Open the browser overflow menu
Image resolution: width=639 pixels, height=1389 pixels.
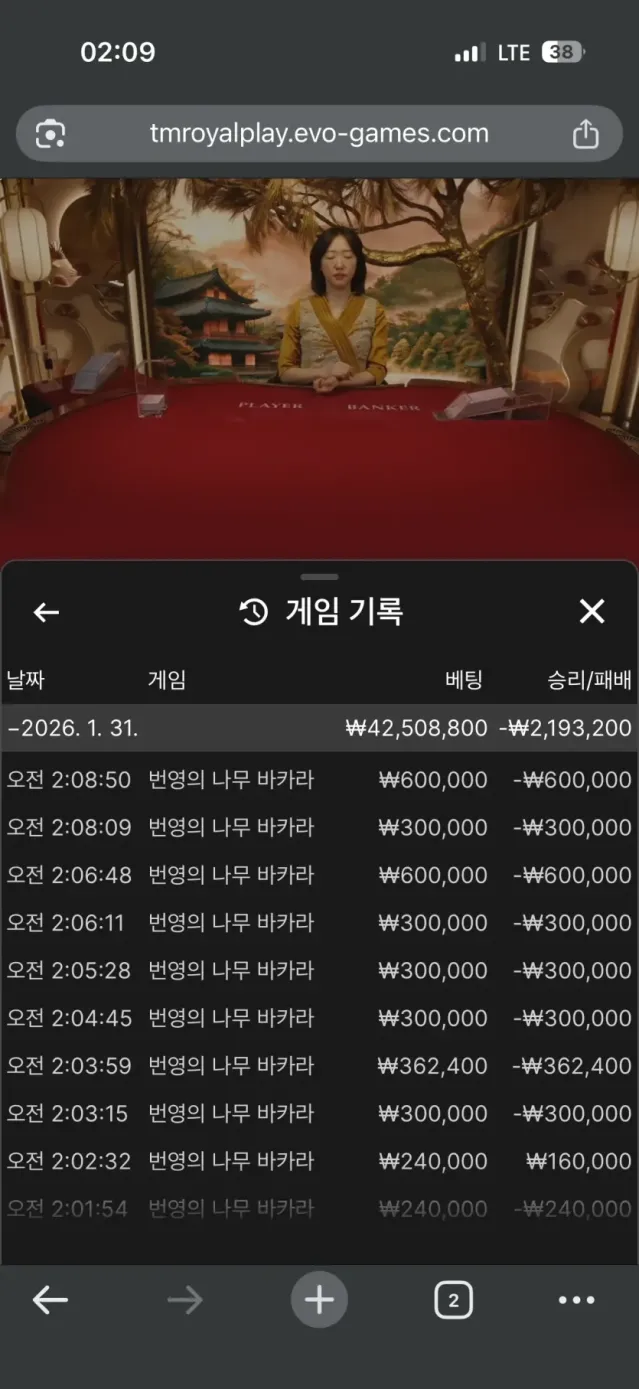tap(576, 1300)
